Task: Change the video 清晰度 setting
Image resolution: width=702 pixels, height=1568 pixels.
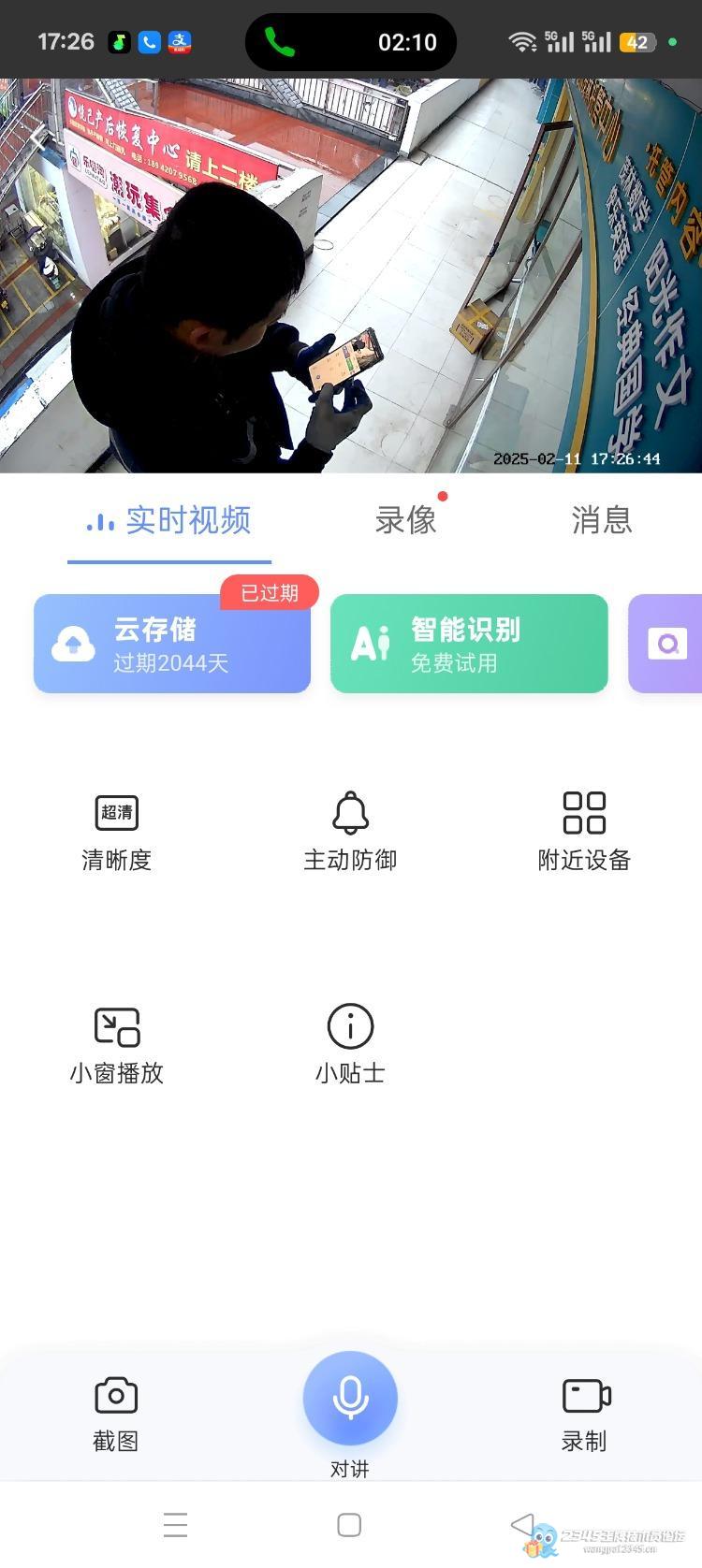Action: (x=116, y=832)
